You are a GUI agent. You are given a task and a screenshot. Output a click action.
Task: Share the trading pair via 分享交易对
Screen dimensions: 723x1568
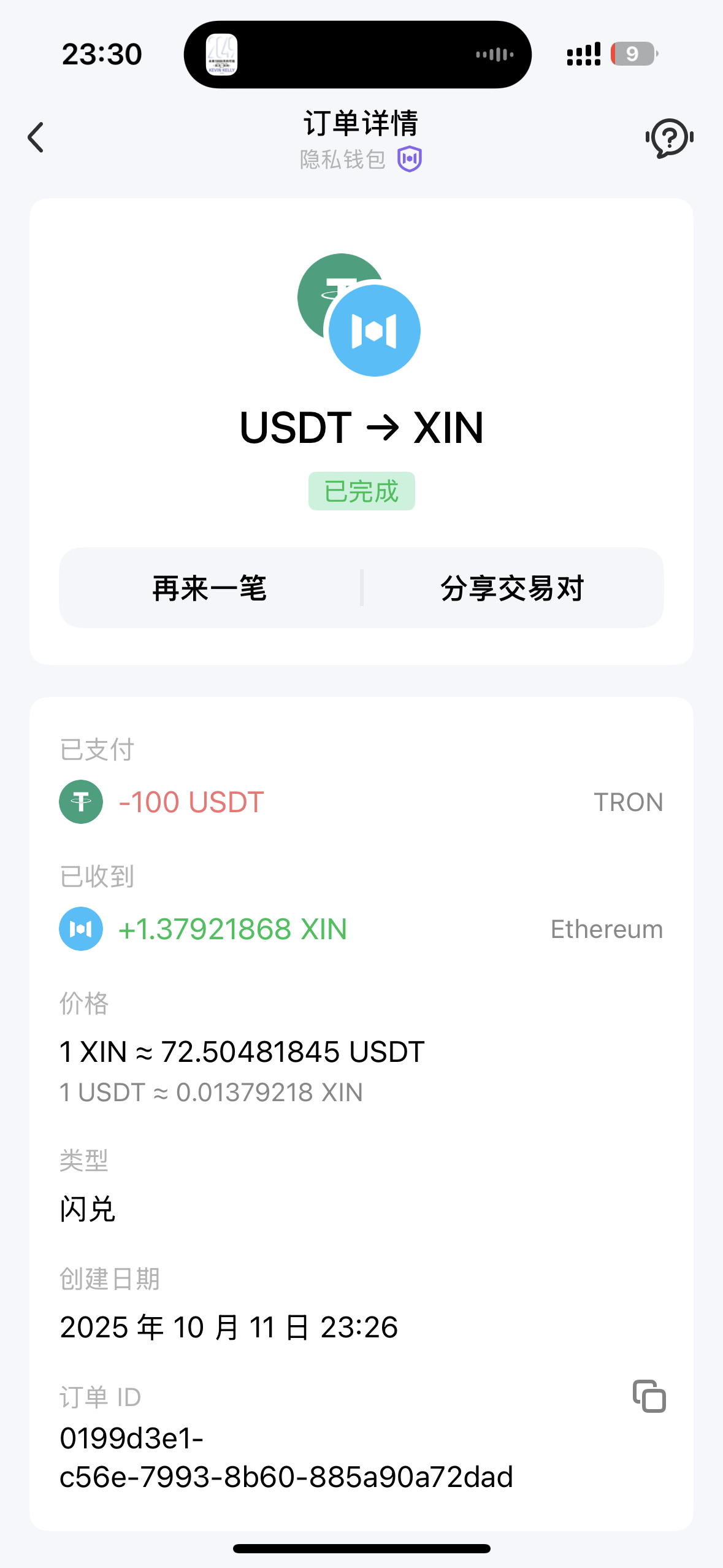click(512, 588)
